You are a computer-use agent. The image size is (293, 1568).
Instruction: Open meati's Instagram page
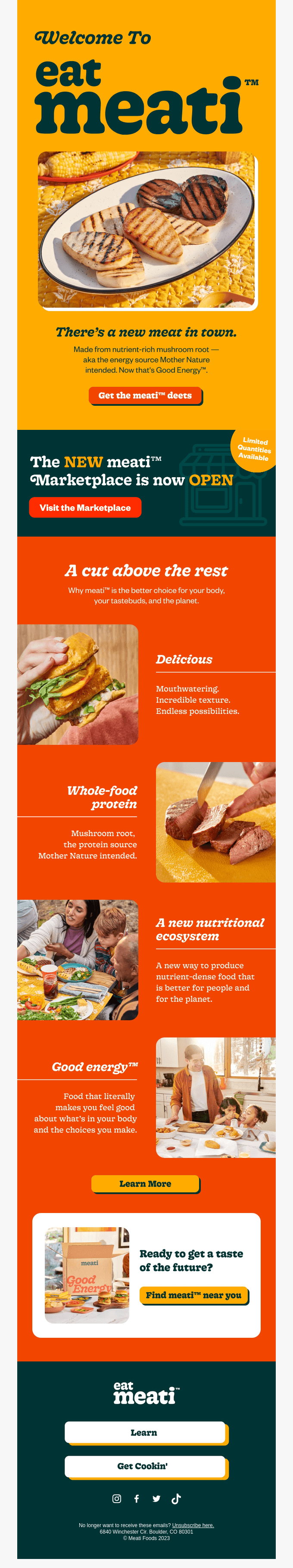coord(117,1498)
